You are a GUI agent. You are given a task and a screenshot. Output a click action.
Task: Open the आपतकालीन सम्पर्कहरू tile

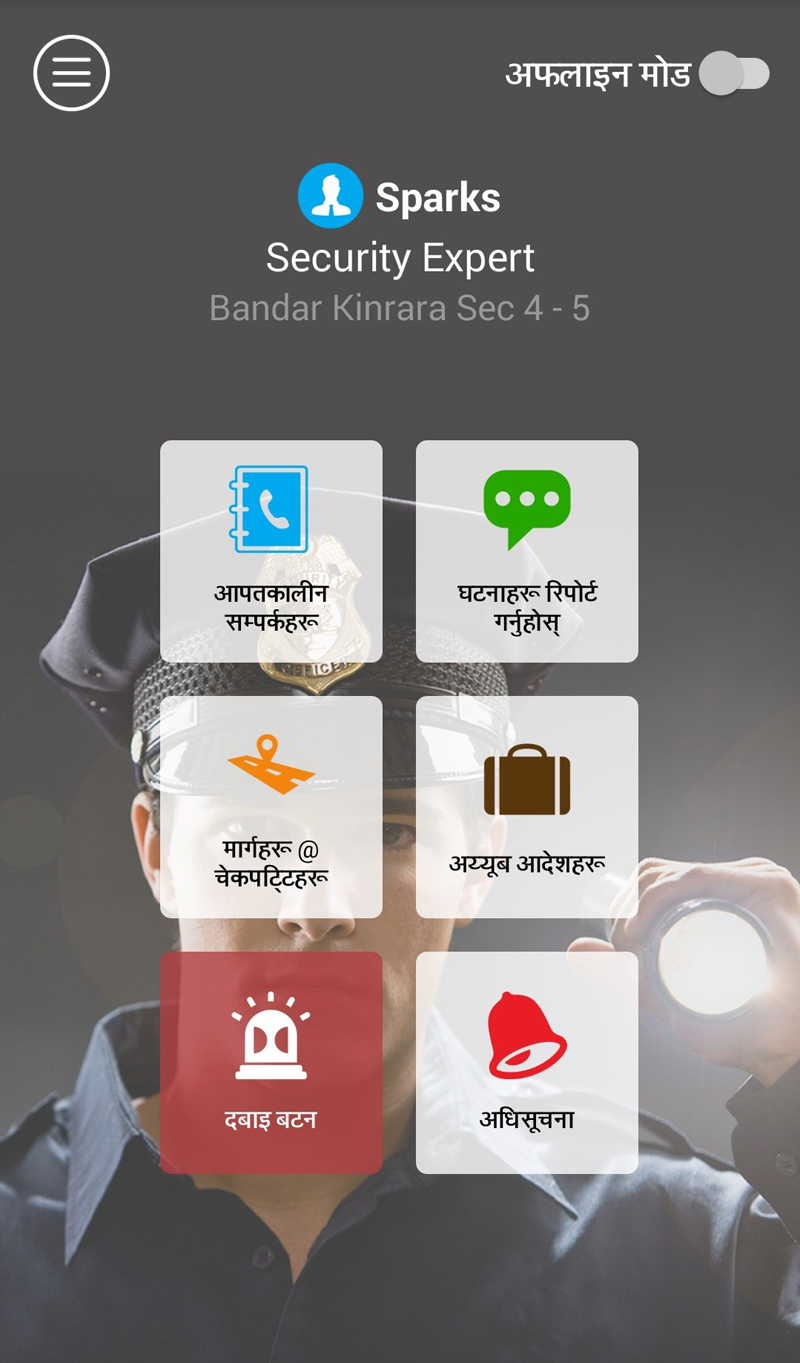[x=271, y=551]
